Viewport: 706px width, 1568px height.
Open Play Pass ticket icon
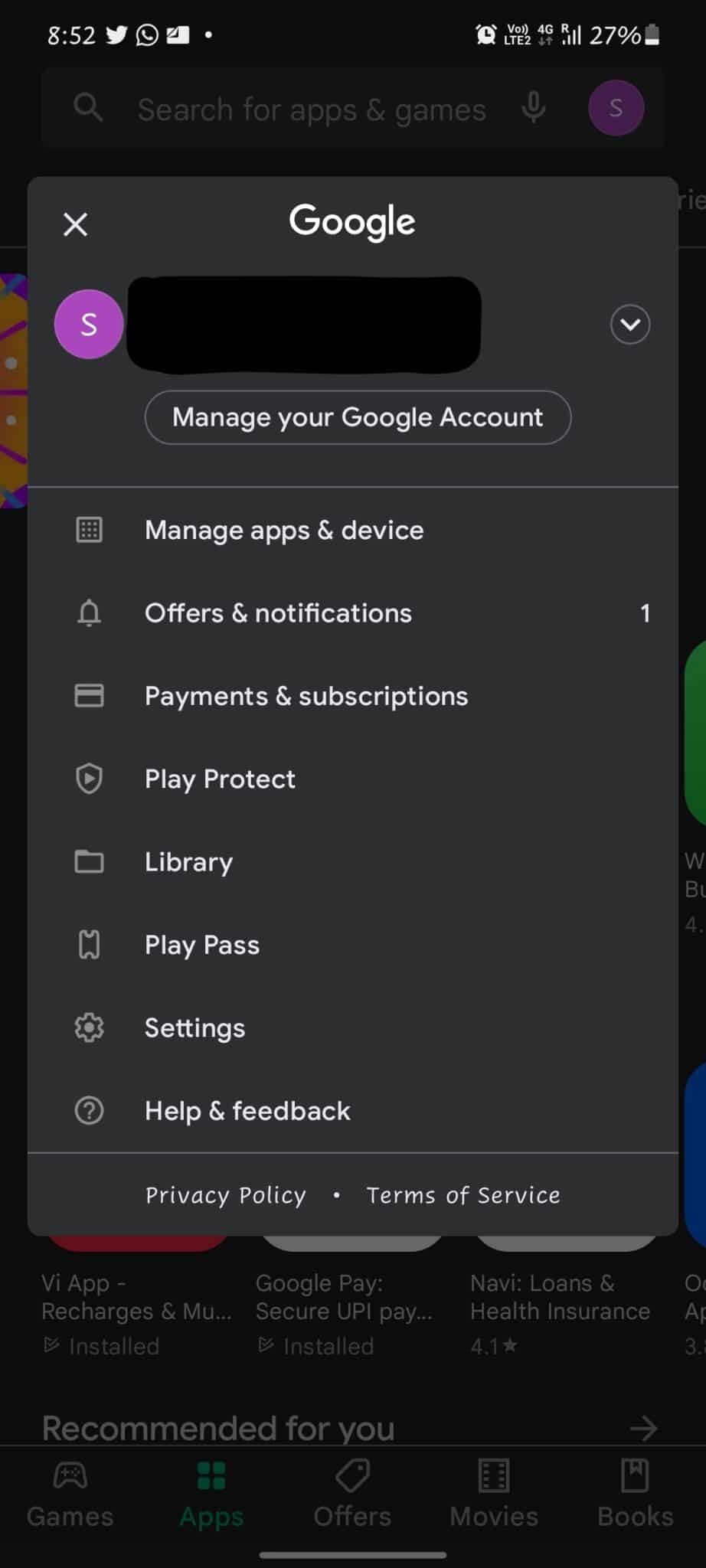(x=89, y=944)
